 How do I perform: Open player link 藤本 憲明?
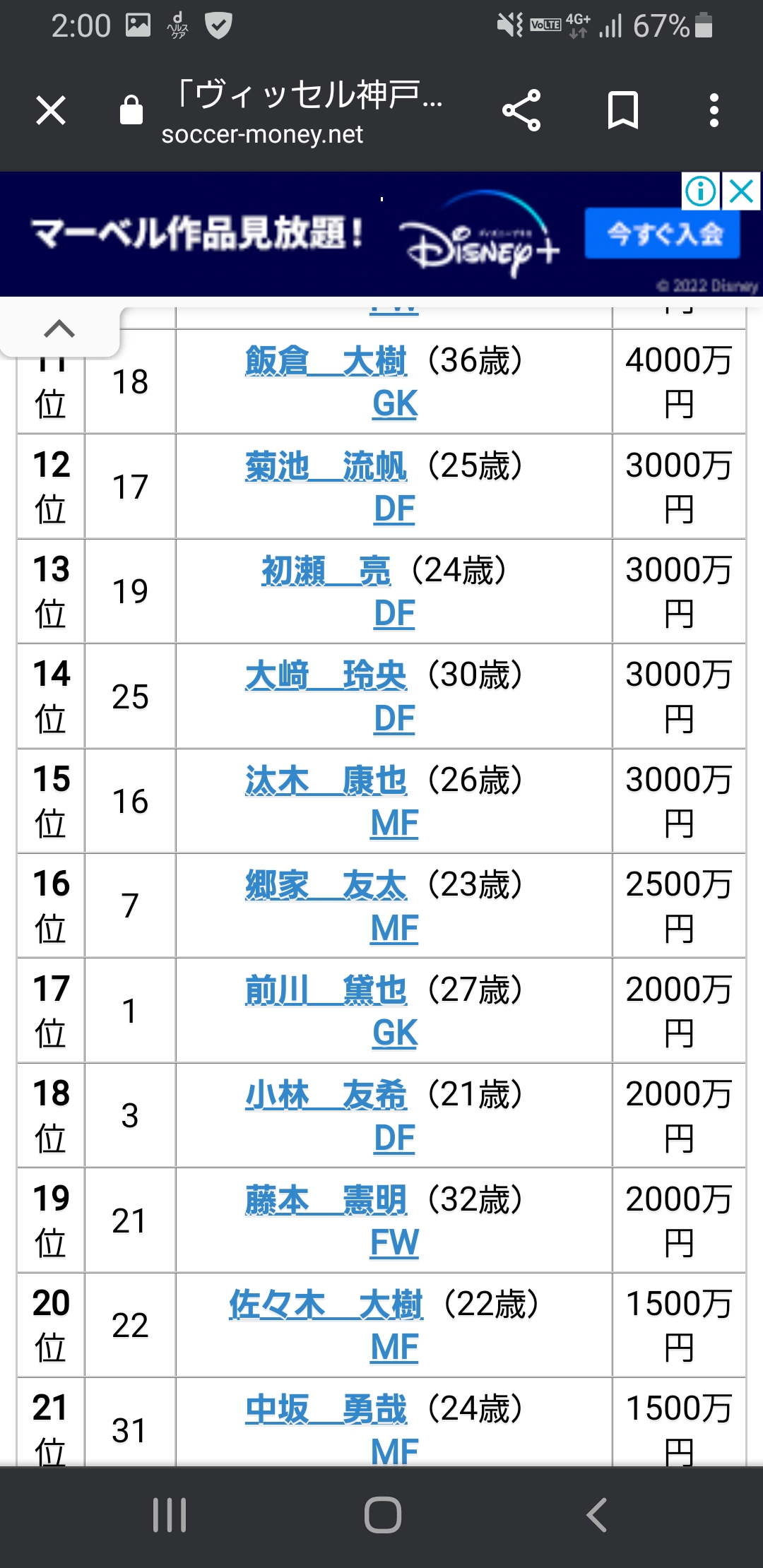tap(326, 1200)
